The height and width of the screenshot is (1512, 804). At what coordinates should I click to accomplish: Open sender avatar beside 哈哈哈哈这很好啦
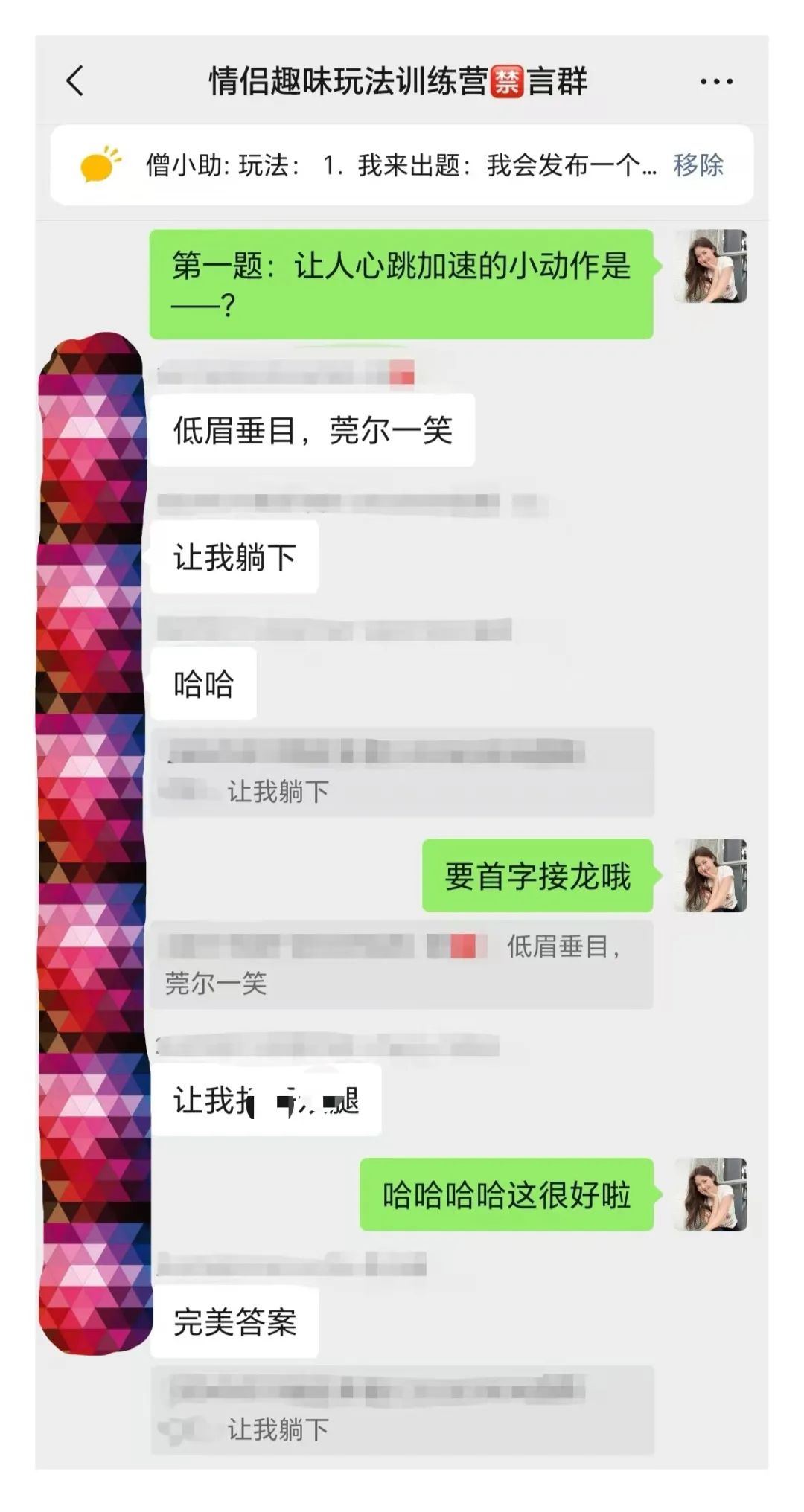[x=710, y=1194]
